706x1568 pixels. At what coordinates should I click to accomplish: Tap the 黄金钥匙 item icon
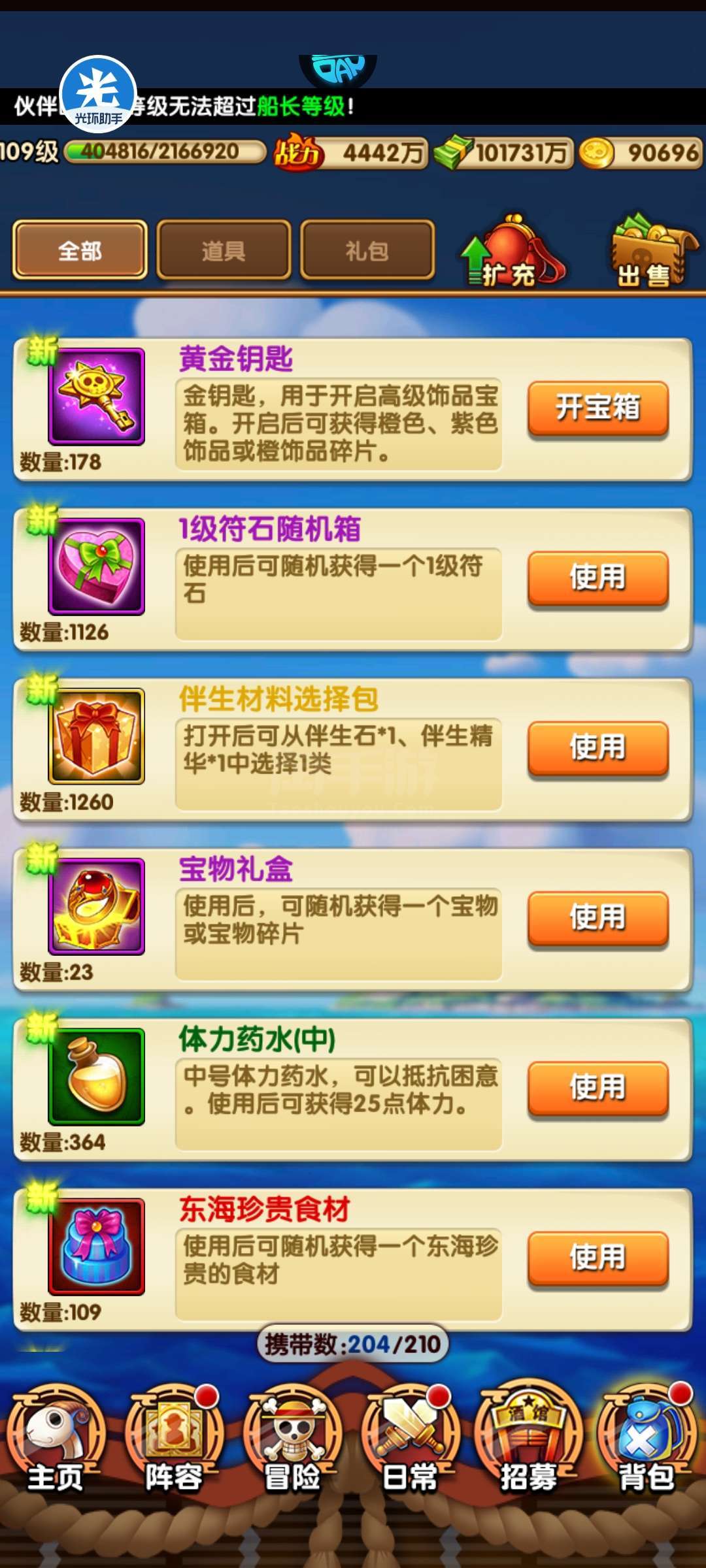pos(97,397)
